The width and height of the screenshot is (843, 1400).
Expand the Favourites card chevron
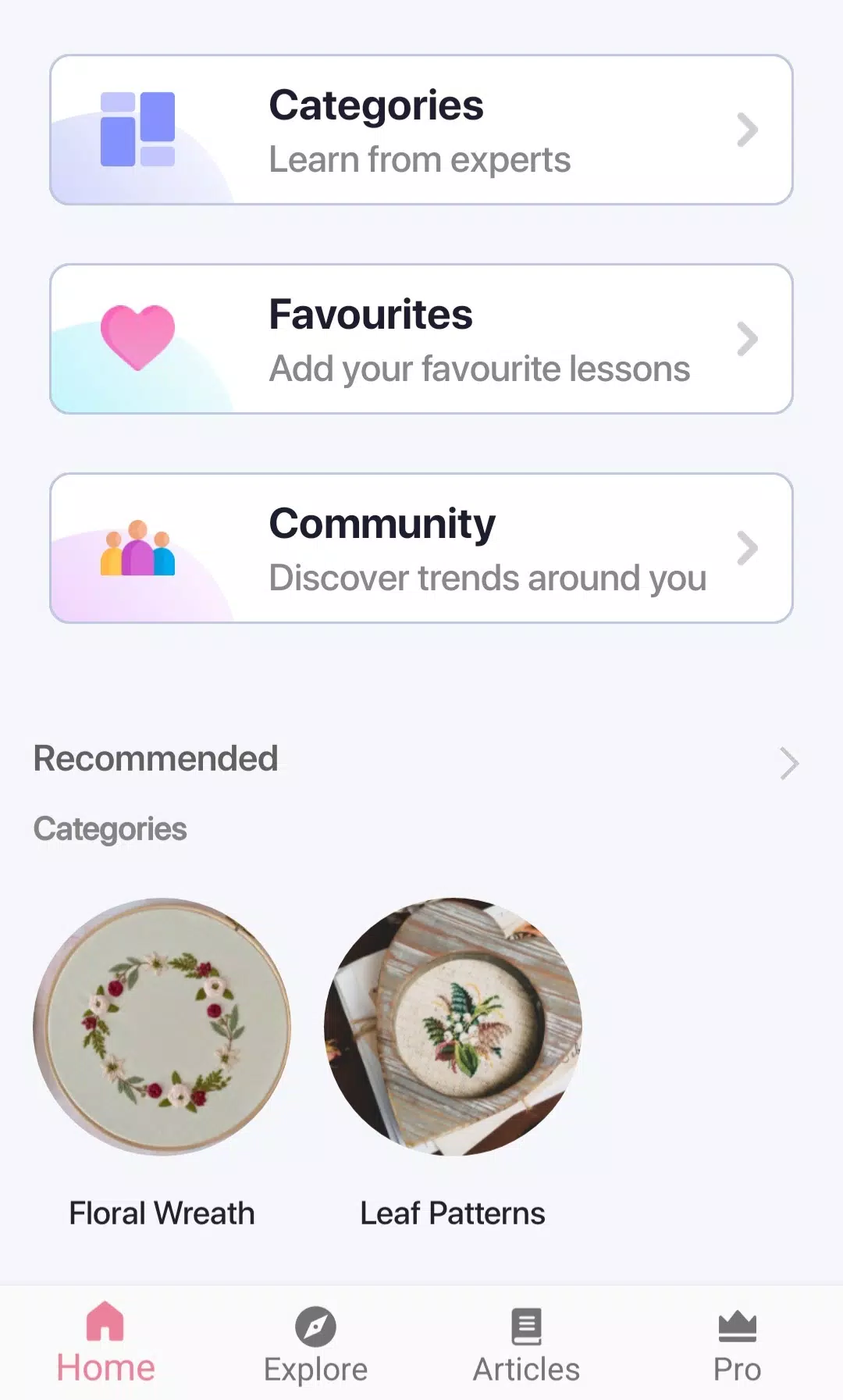click(748, 338)
